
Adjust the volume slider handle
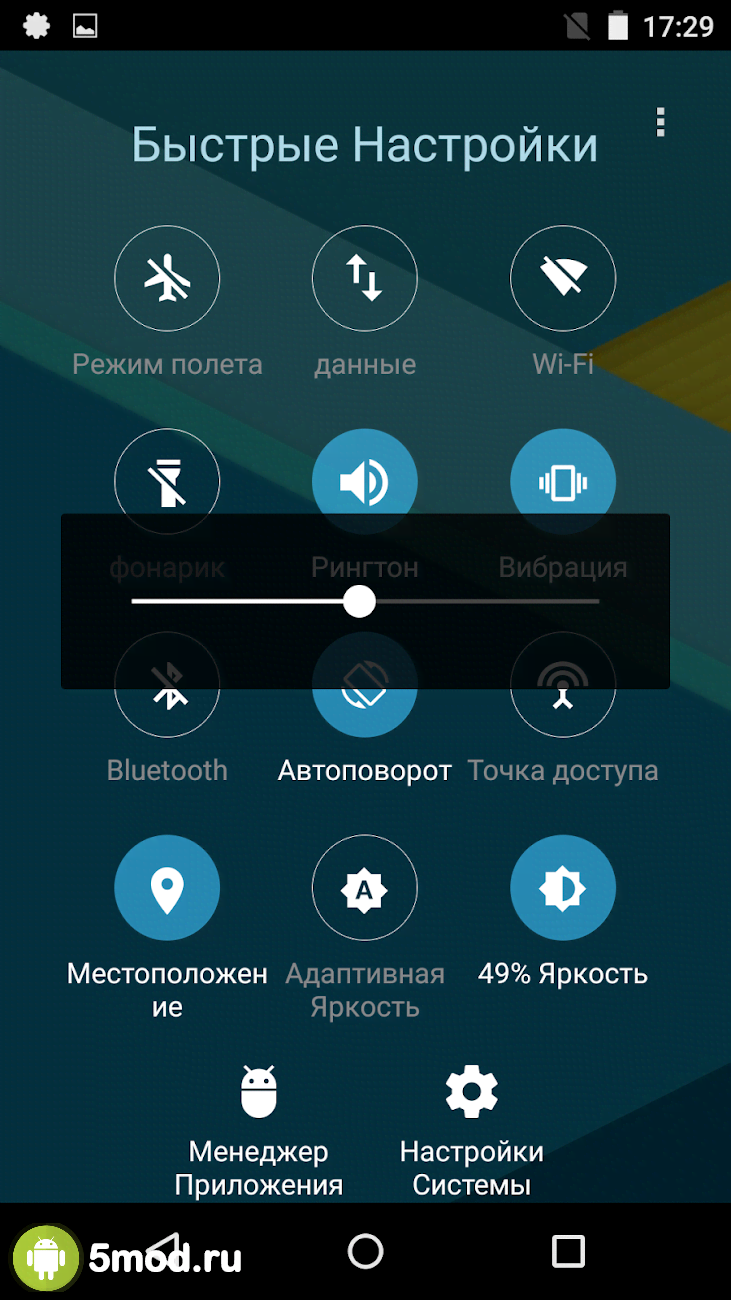point(359,601)
